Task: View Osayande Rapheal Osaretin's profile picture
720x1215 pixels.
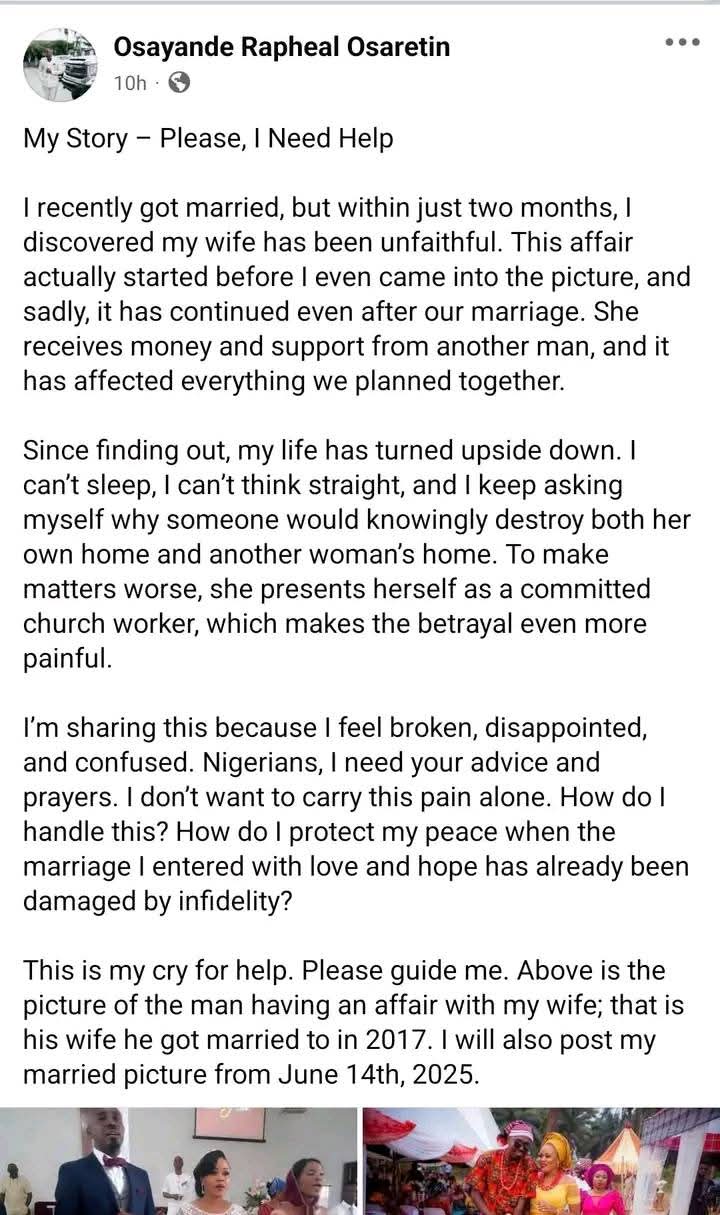Action: coord(60,65)
